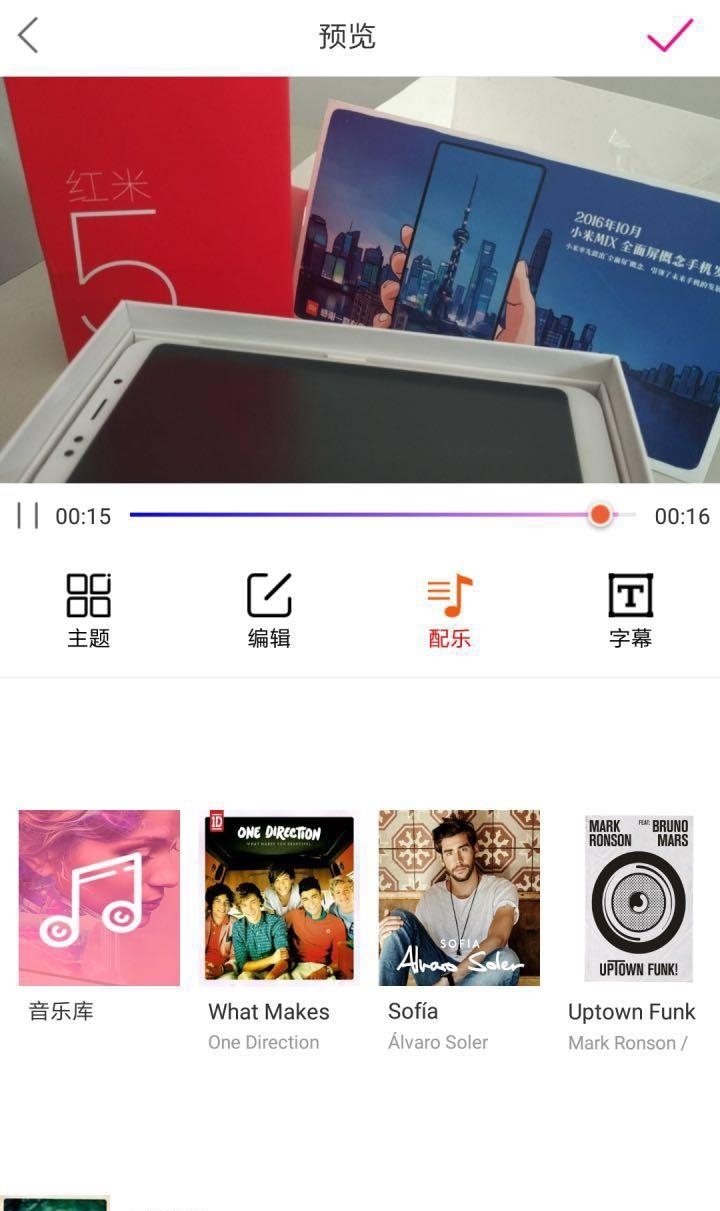Screen dimensions: 720x1211
Task: Open the 音乐库 music library
Action: point(99,898)
